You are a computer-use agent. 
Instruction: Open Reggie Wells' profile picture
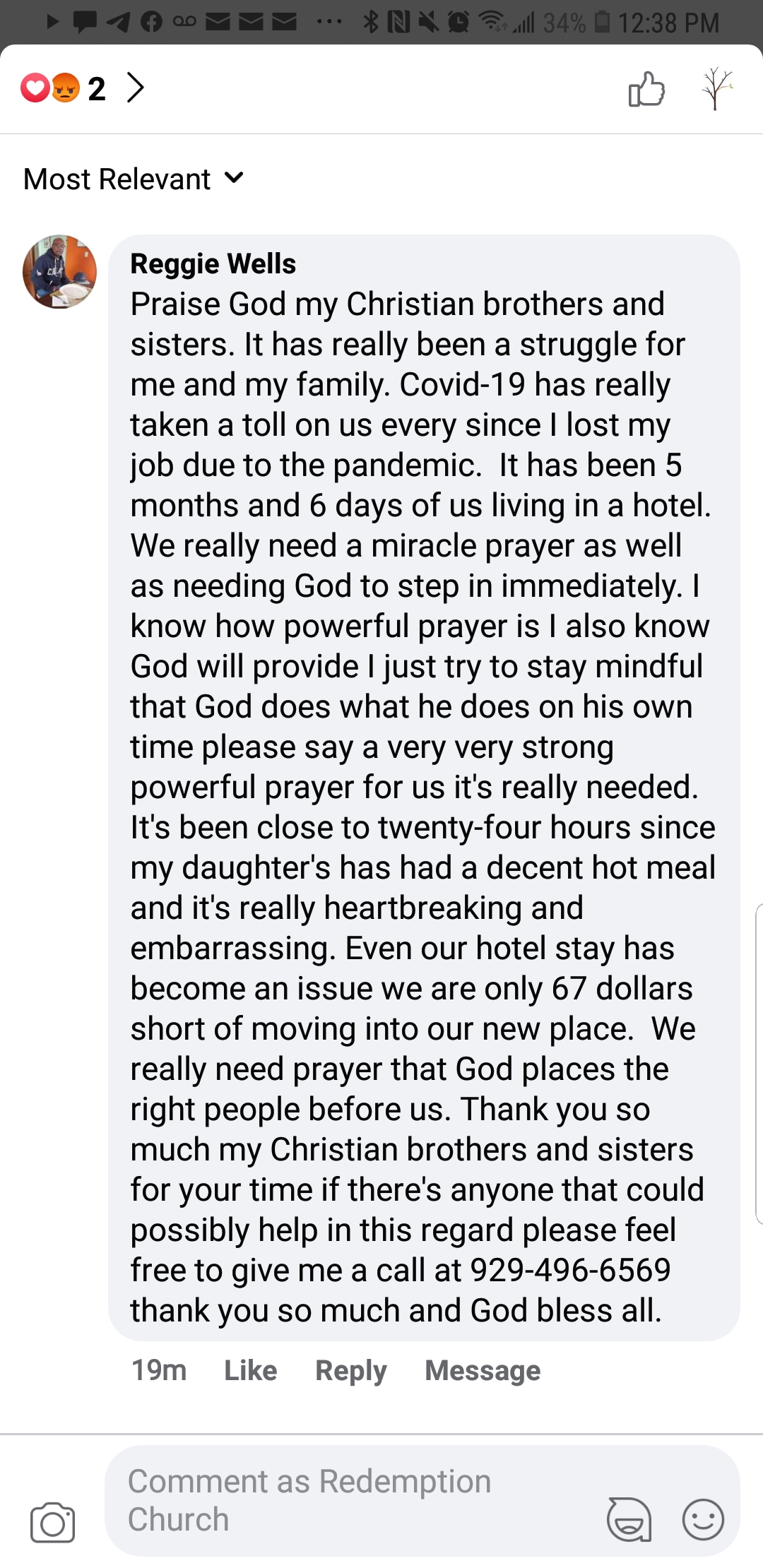[x=59, y=272]
